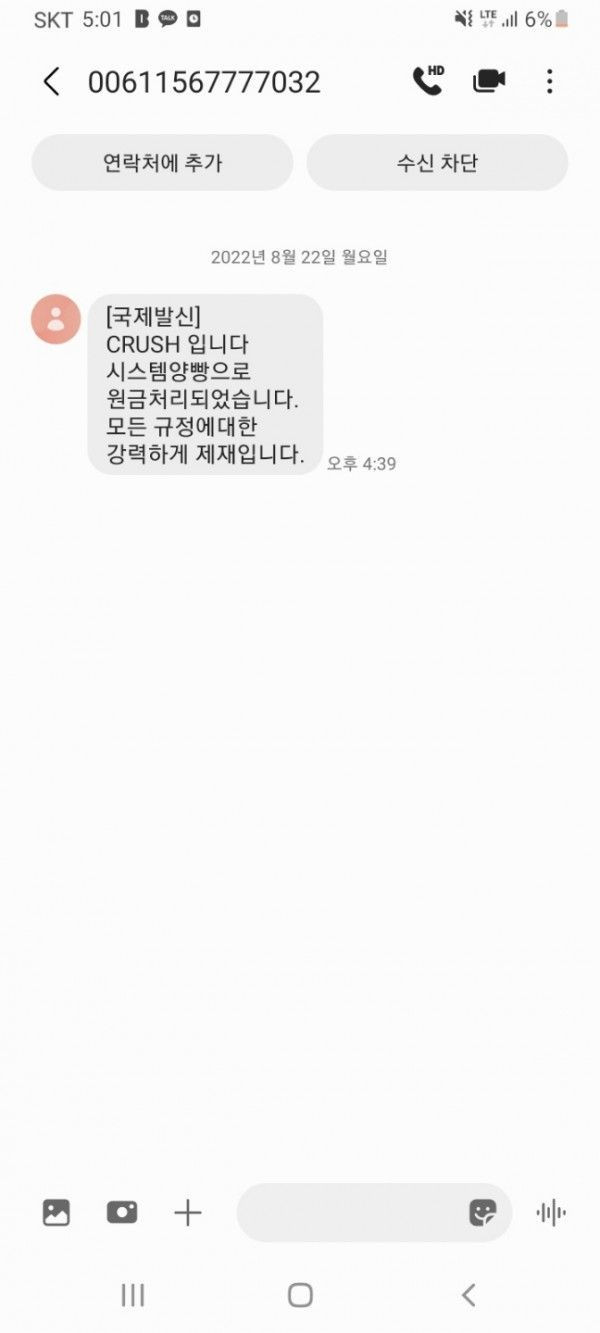Start a video call
The width and height of the screenshot is (600, 1333).
[489, 81]
